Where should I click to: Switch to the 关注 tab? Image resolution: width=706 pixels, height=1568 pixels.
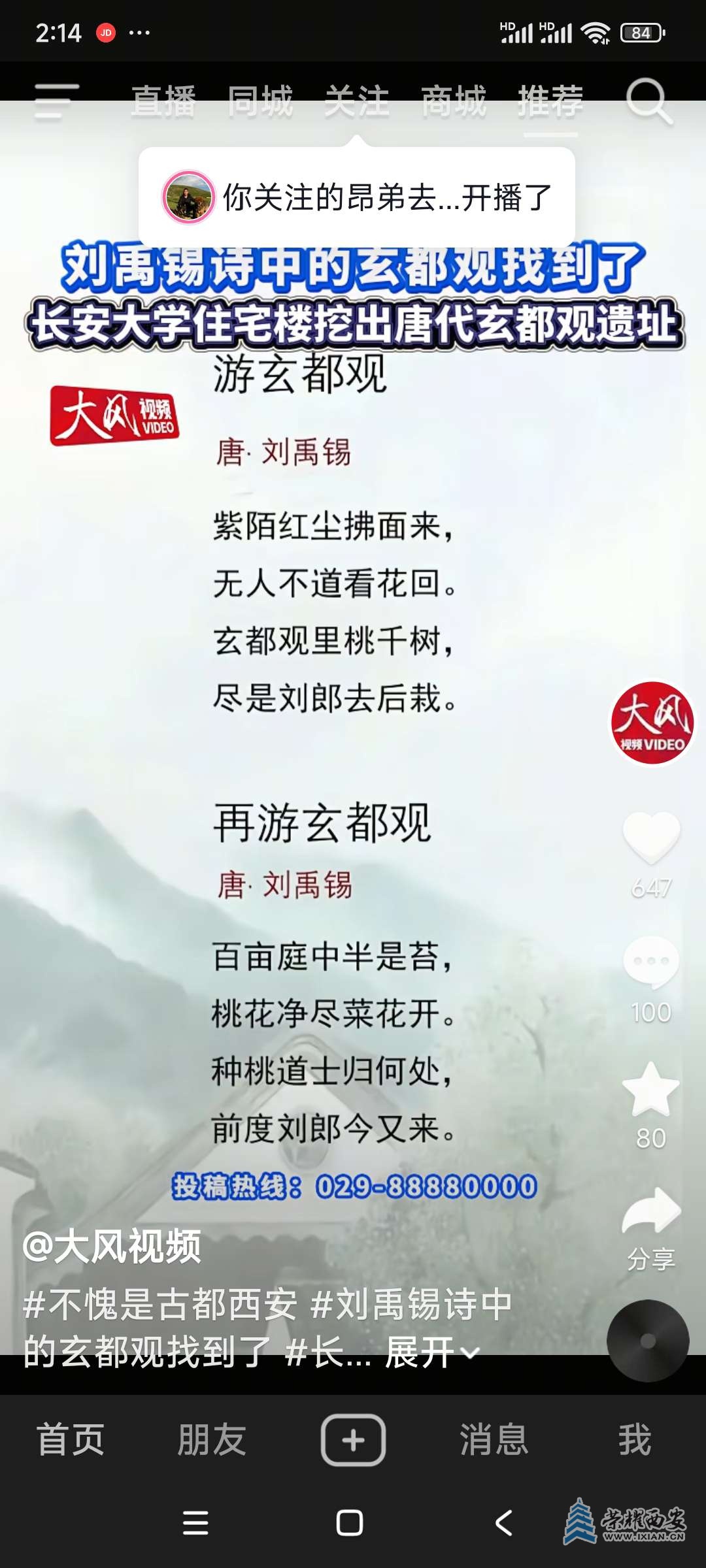point(357,102)
